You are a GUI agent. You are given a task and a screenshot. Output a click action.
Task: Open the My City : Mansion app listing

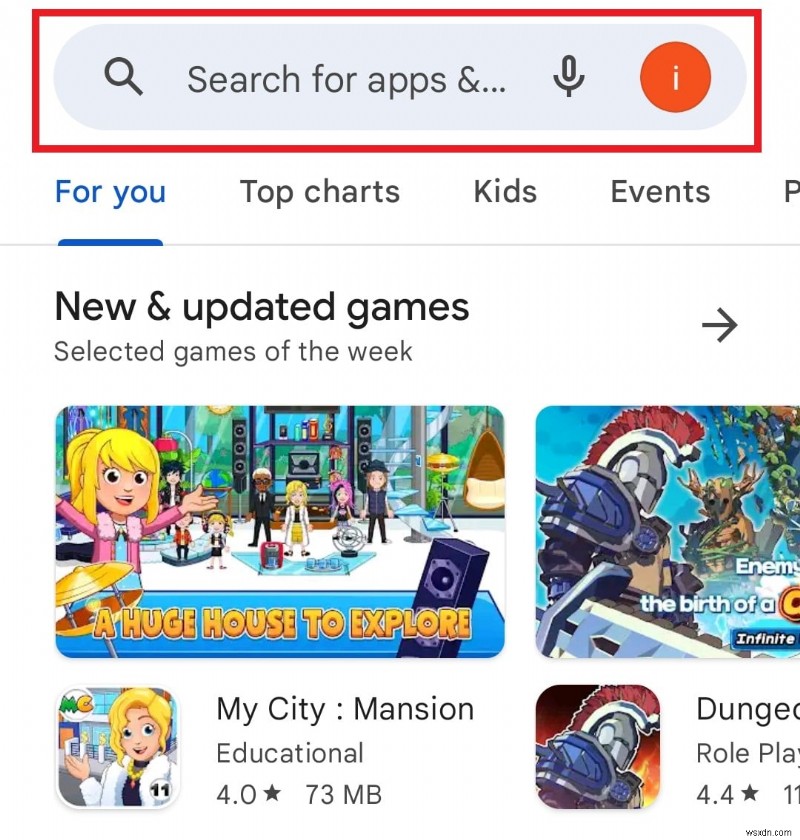[344, 709]
